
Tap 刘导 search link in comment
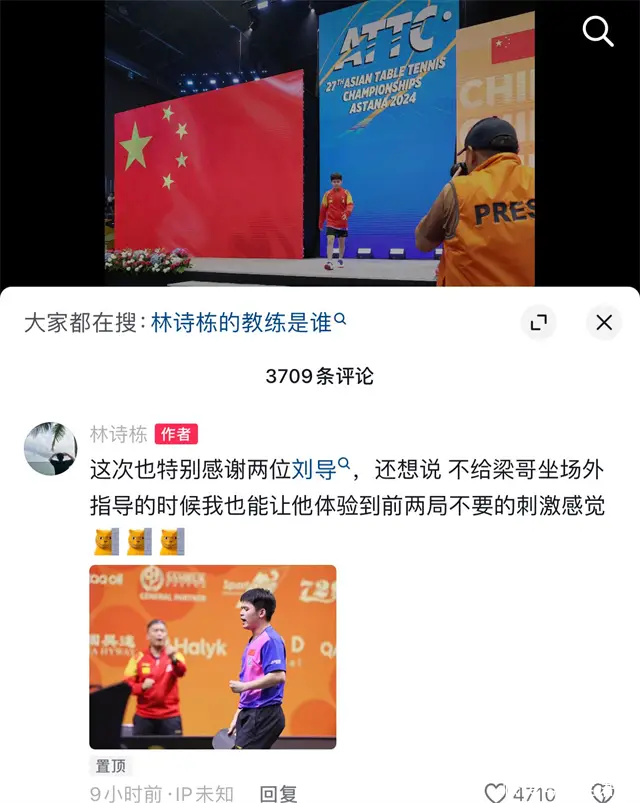pos(320,467)
